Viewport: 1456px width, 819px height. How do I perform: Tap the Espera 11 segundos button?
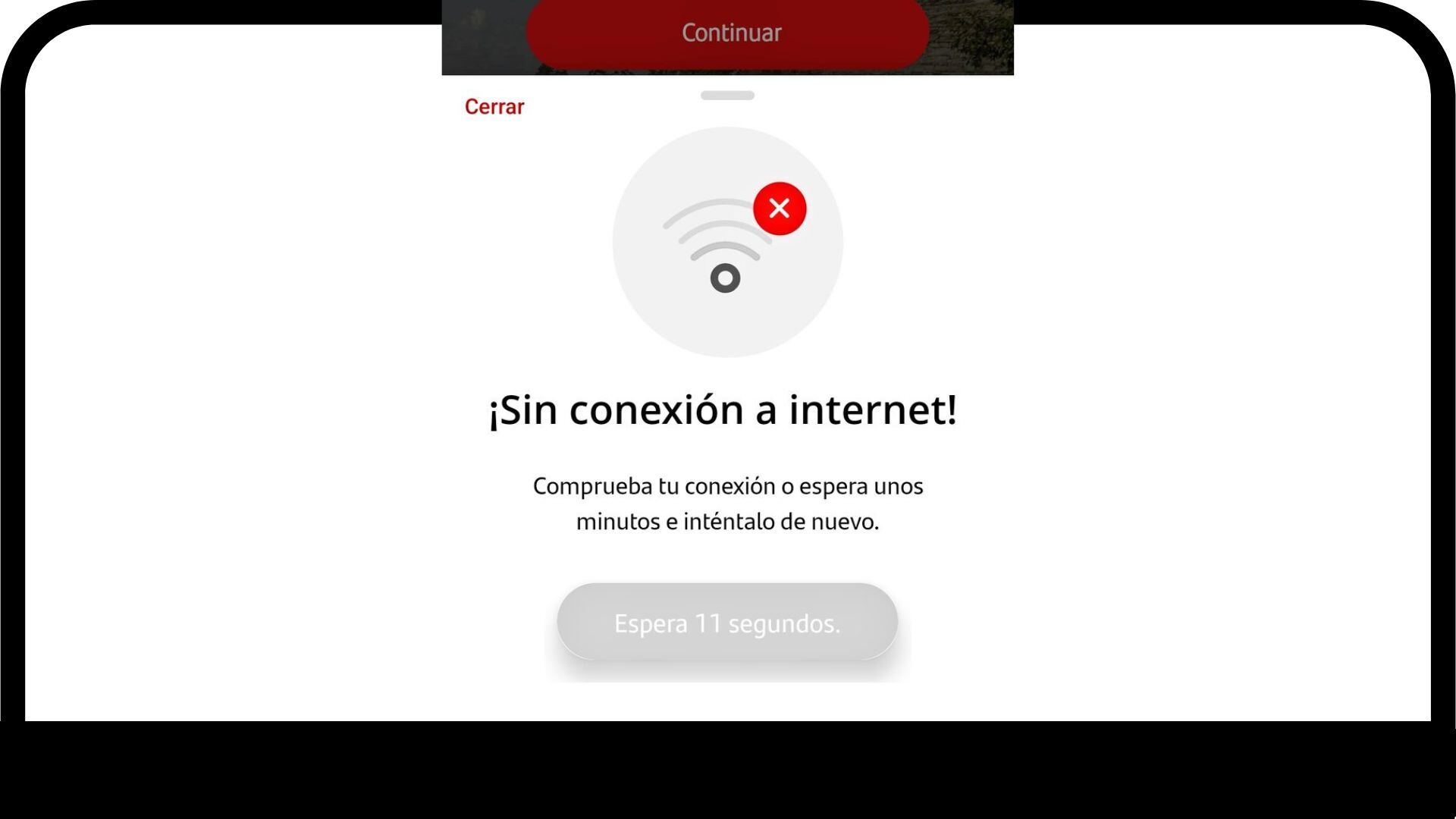coord(727,623)
